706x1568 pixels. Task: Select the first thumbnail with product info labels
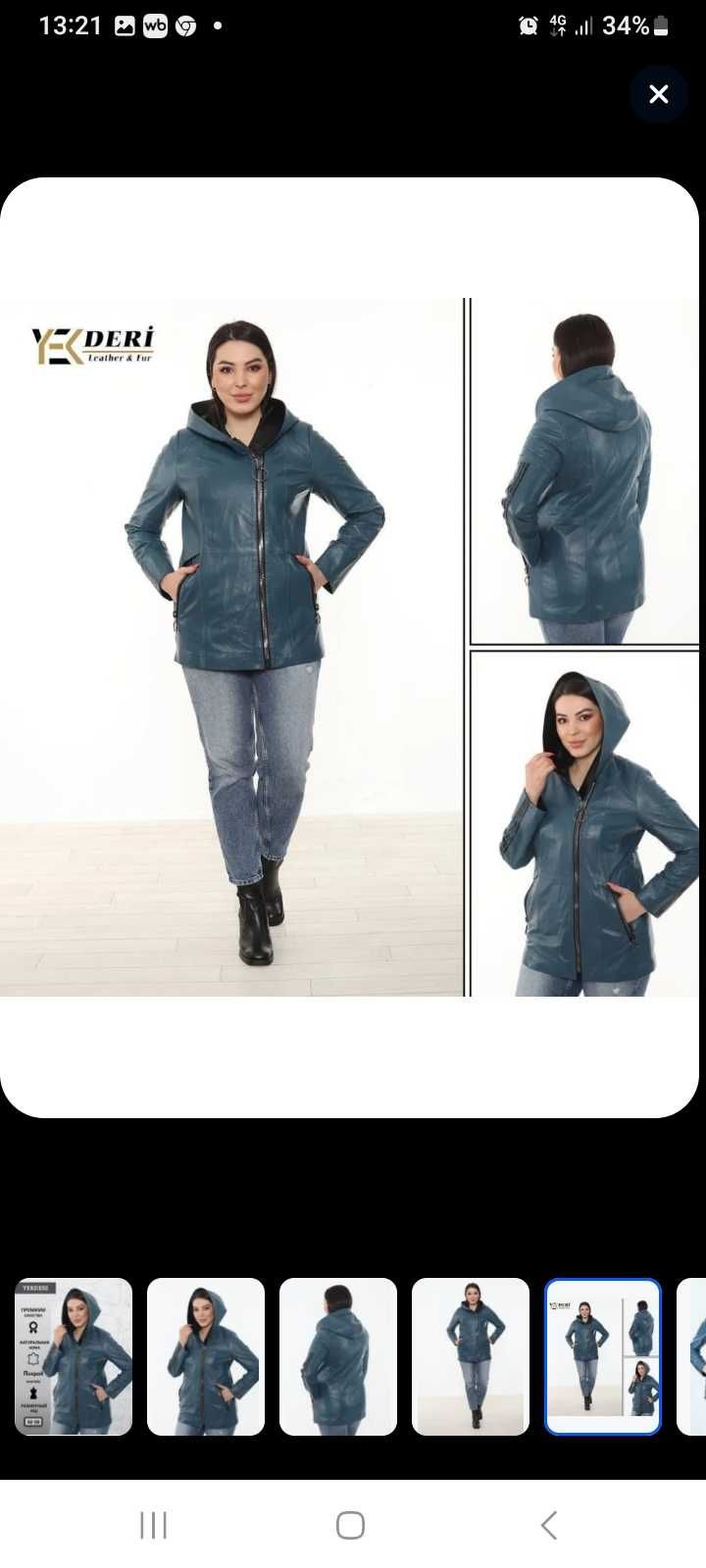click(x=74, y=1356)
